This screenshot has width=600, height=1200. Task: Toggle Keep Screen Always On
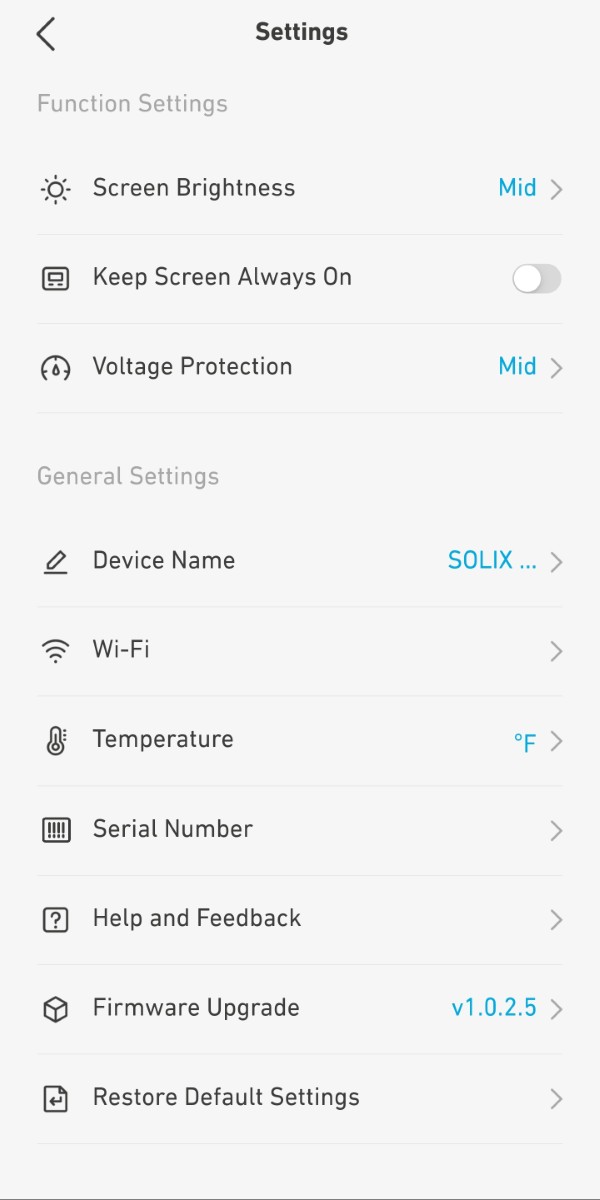[x=537, y=279]
